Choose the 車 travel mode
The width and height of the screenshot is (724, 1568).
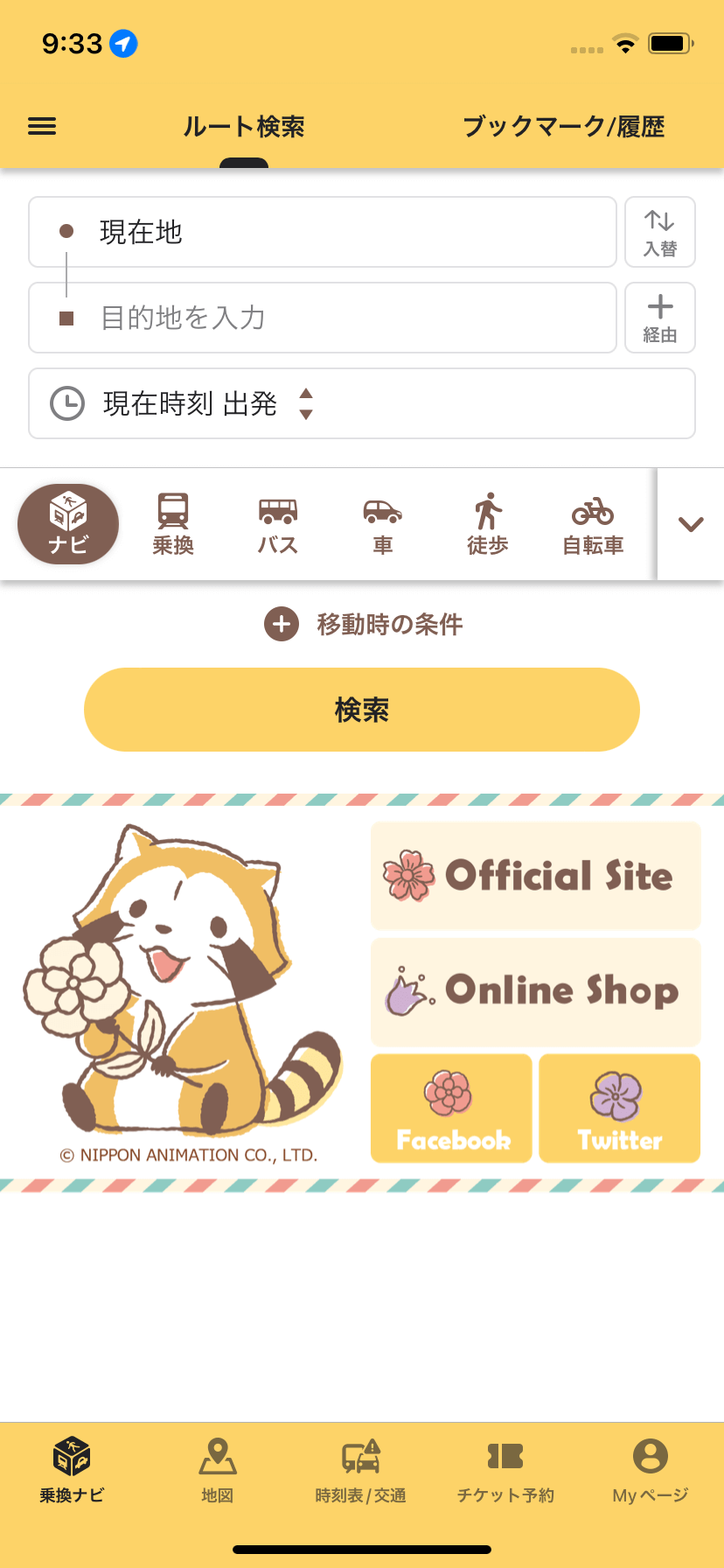click(383, 524)
